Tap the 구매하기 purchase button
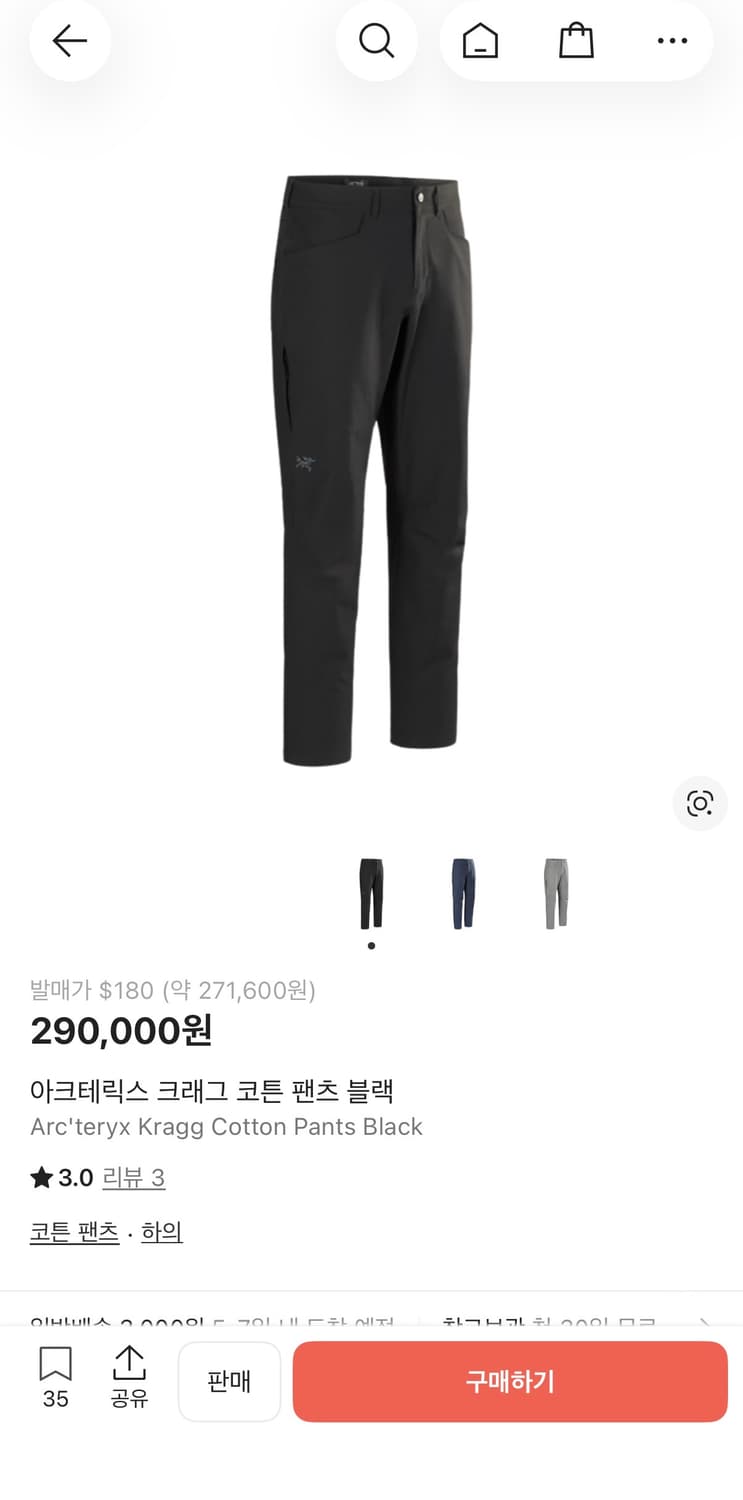The image size is (743, 1500). click(x=510, y=1381)
